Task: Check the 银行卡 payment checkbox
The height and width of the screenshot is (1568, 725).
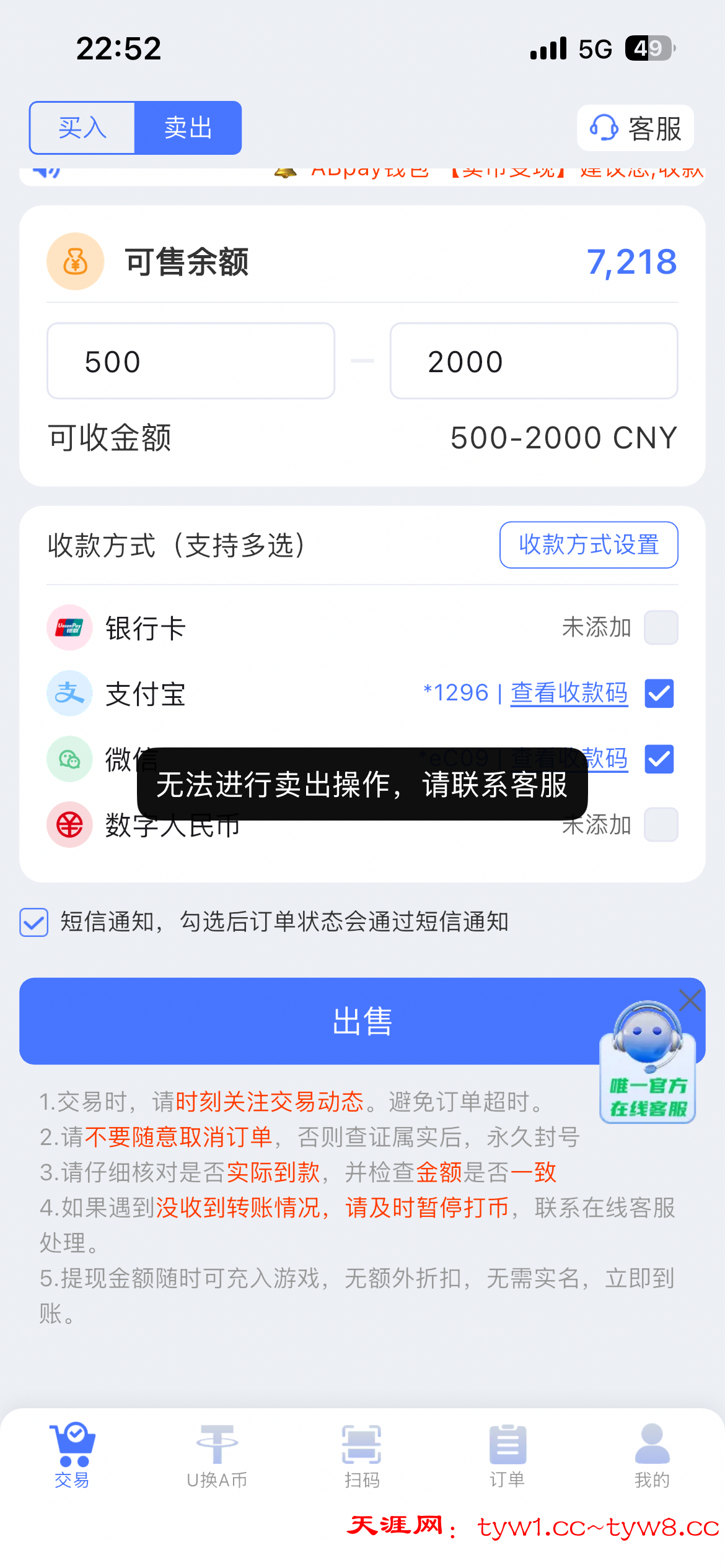Action: (x=661, y=627)
